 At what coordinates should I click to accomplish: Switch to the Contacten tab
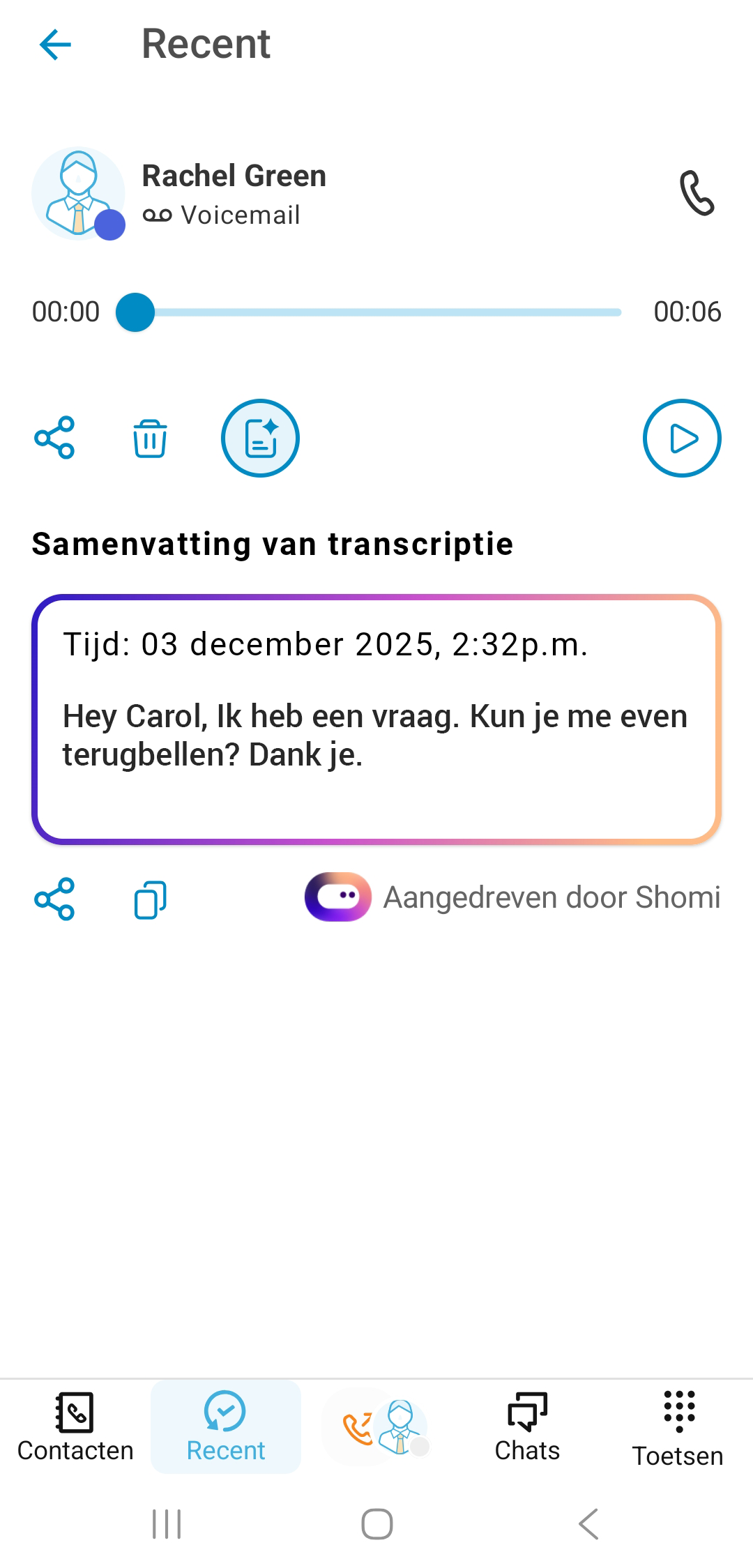(x=75, y=1426)
